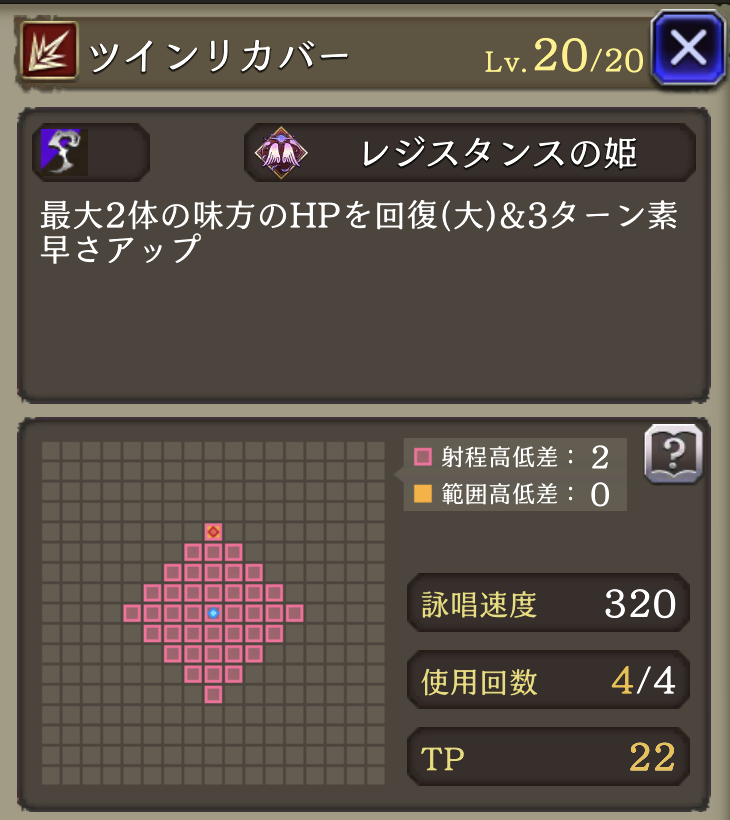
Task: Open the range help question-mark book icon
Action: (x=673, y=454)
